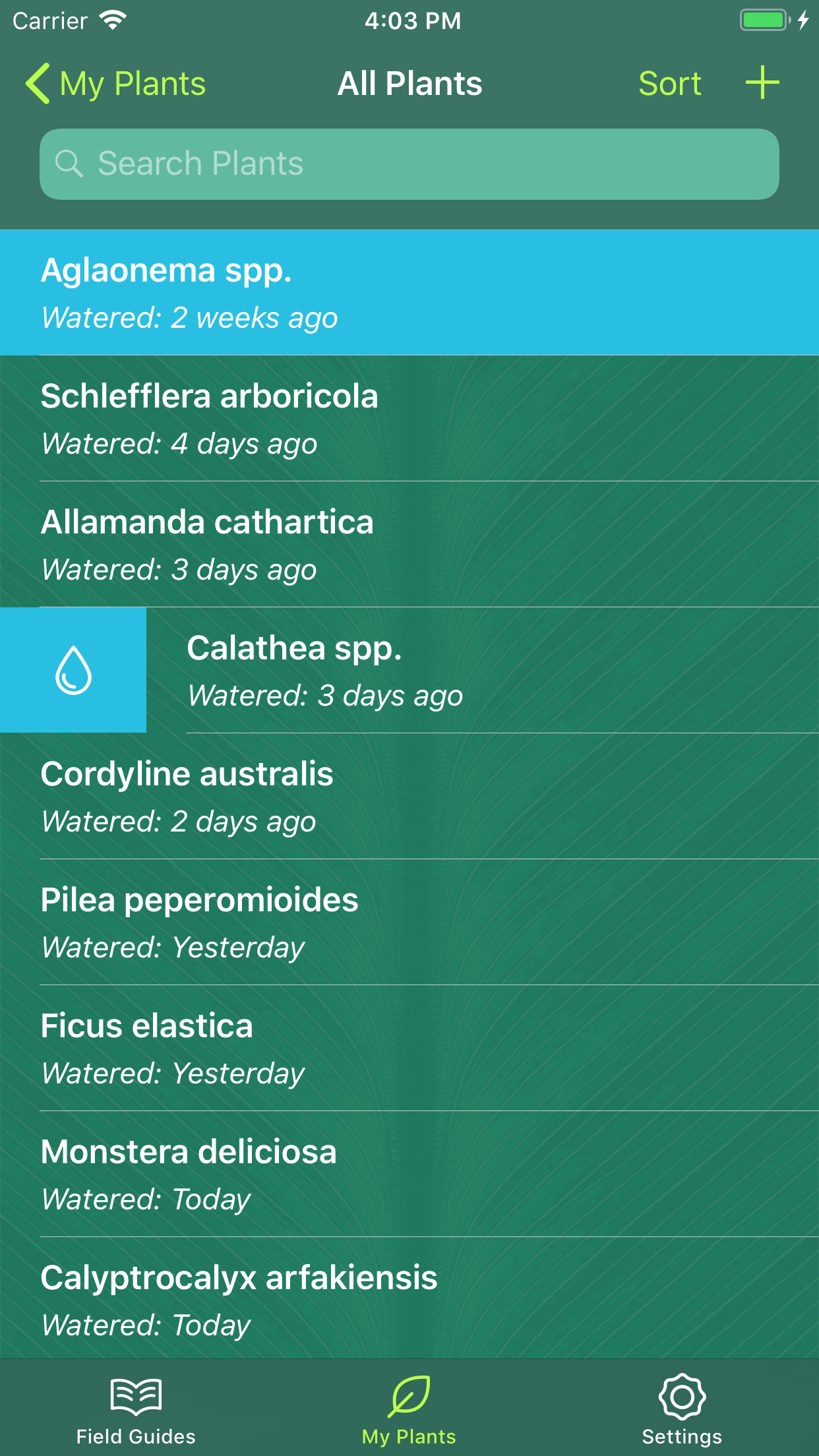Screen dimensions: 819x1456
Task: View Cordyline australis details
Action: point(409,796)
